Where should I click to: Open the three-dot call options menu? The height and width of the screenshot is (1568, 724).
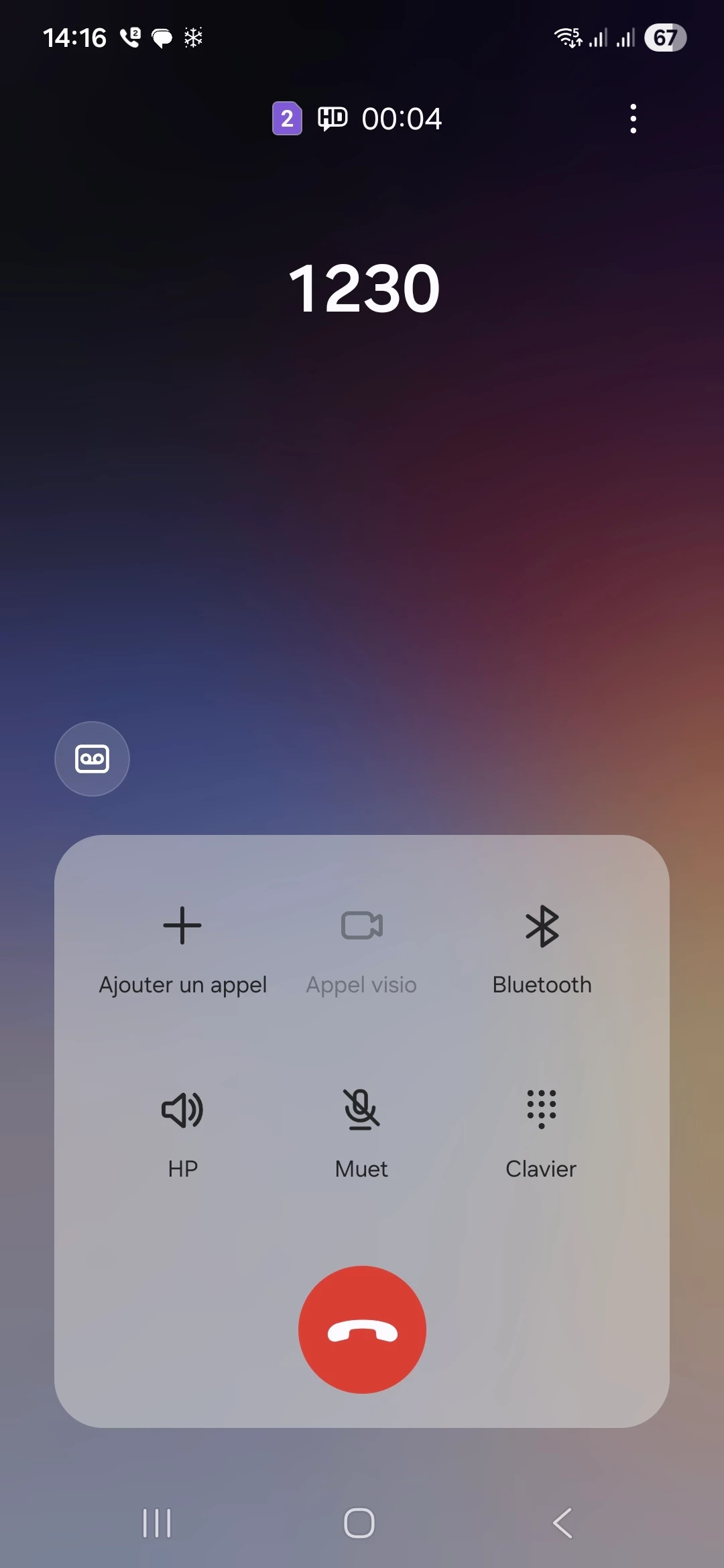point(633,119)
